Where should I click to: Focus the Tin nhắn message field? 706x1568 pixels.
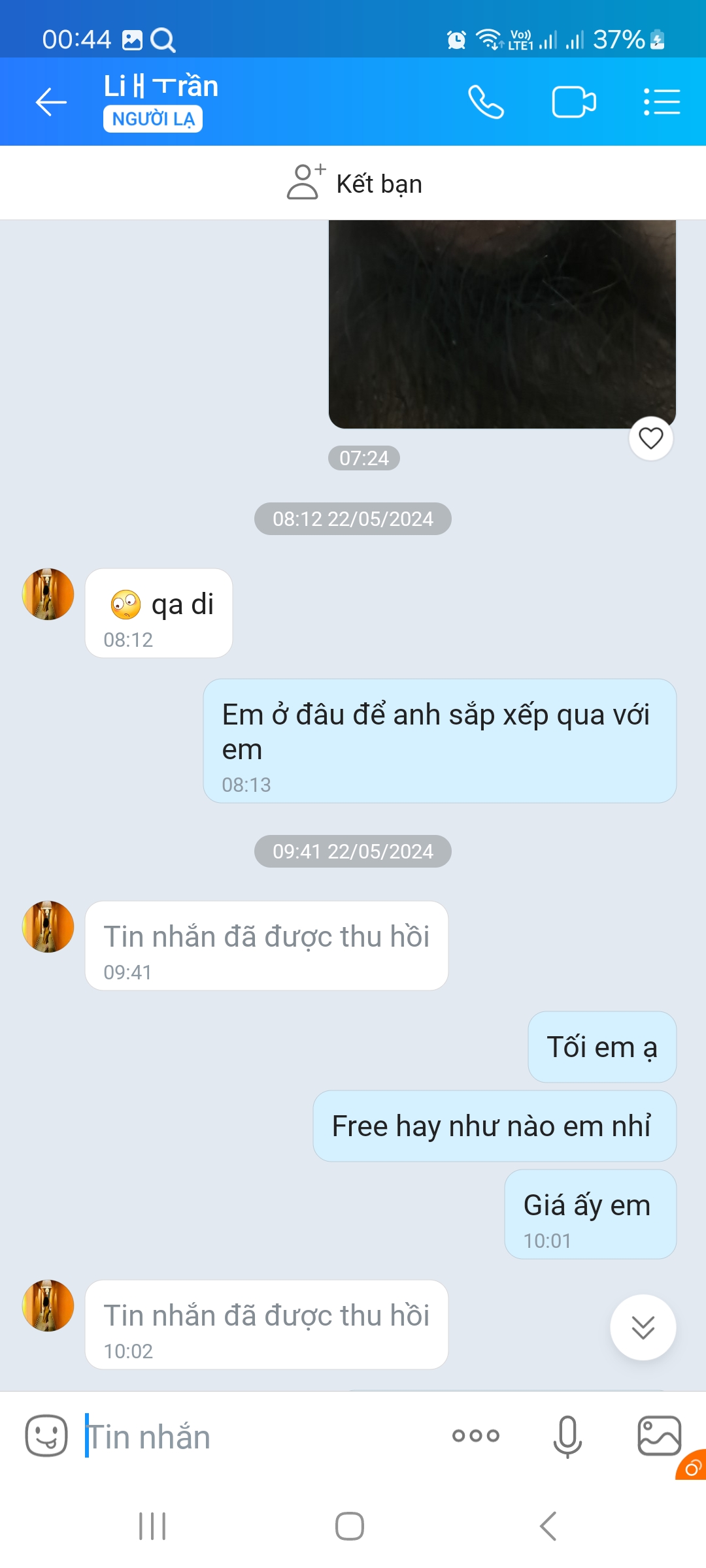click(x=261, y=1437)
